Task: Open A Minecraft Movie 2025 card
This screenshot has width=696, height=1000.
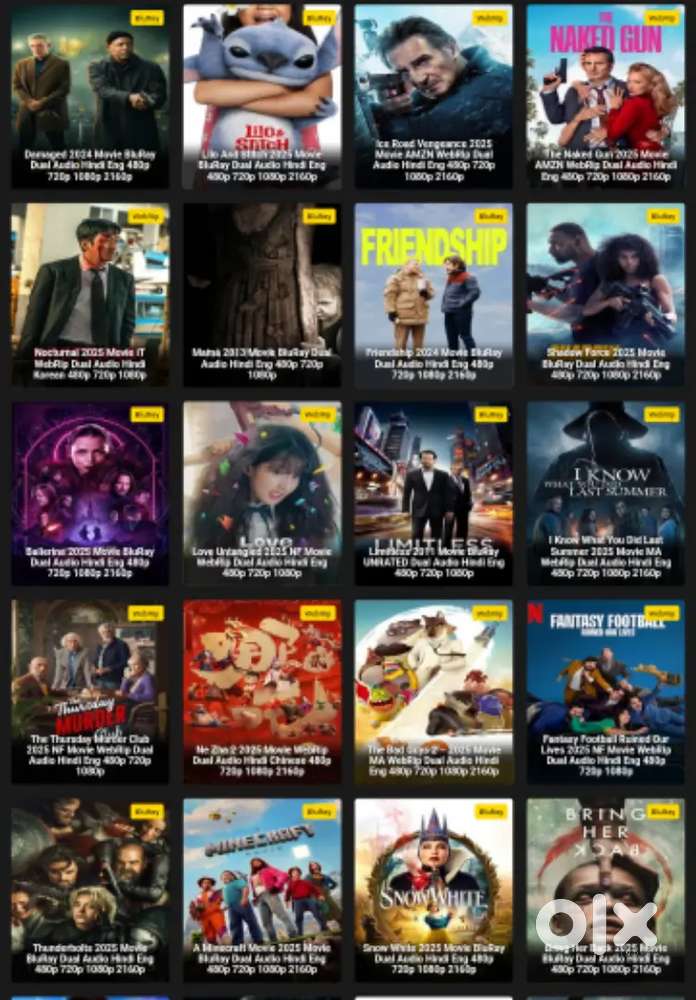Action: pyautogui.click(x=262, y=888)
